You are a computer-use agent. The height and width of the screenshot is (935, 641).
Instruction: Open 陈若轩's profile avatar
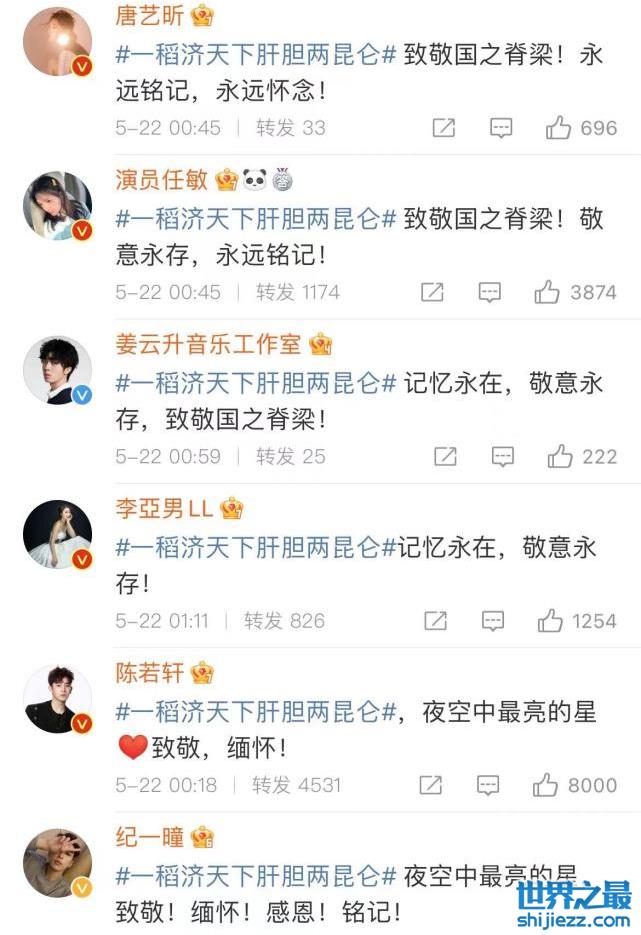57,698
